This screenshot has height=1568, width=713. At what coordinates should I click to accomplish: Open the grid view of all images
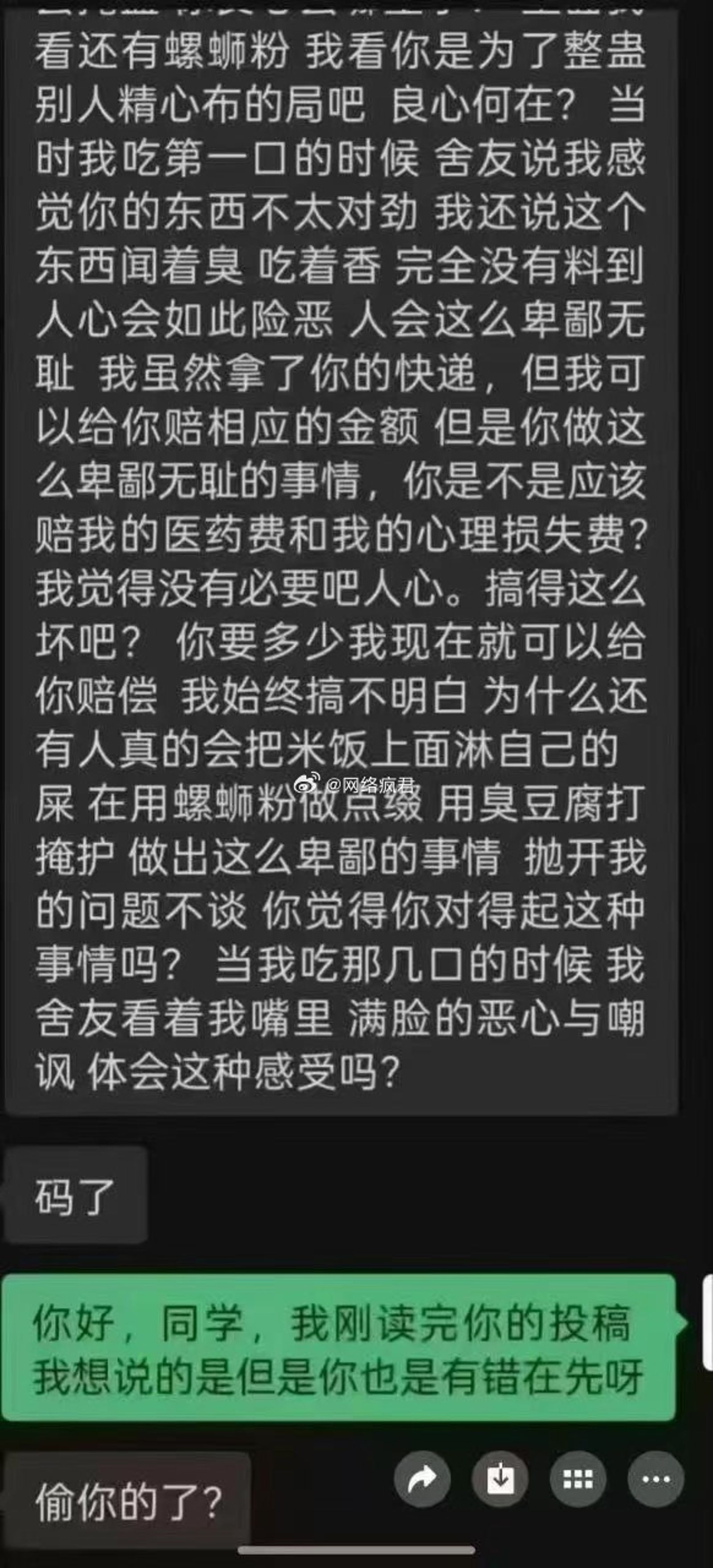click(x=578, y=1478)
